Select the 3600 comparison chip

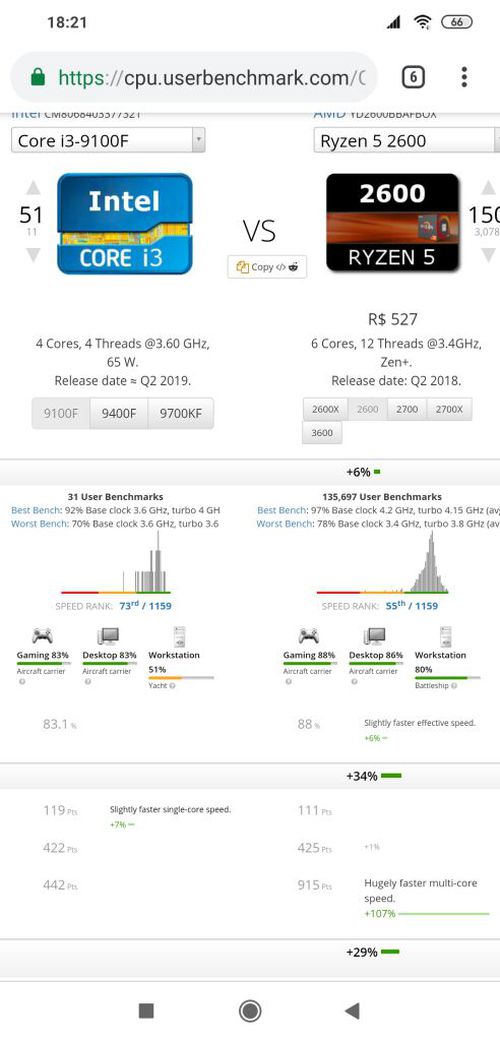pos(322,433)
